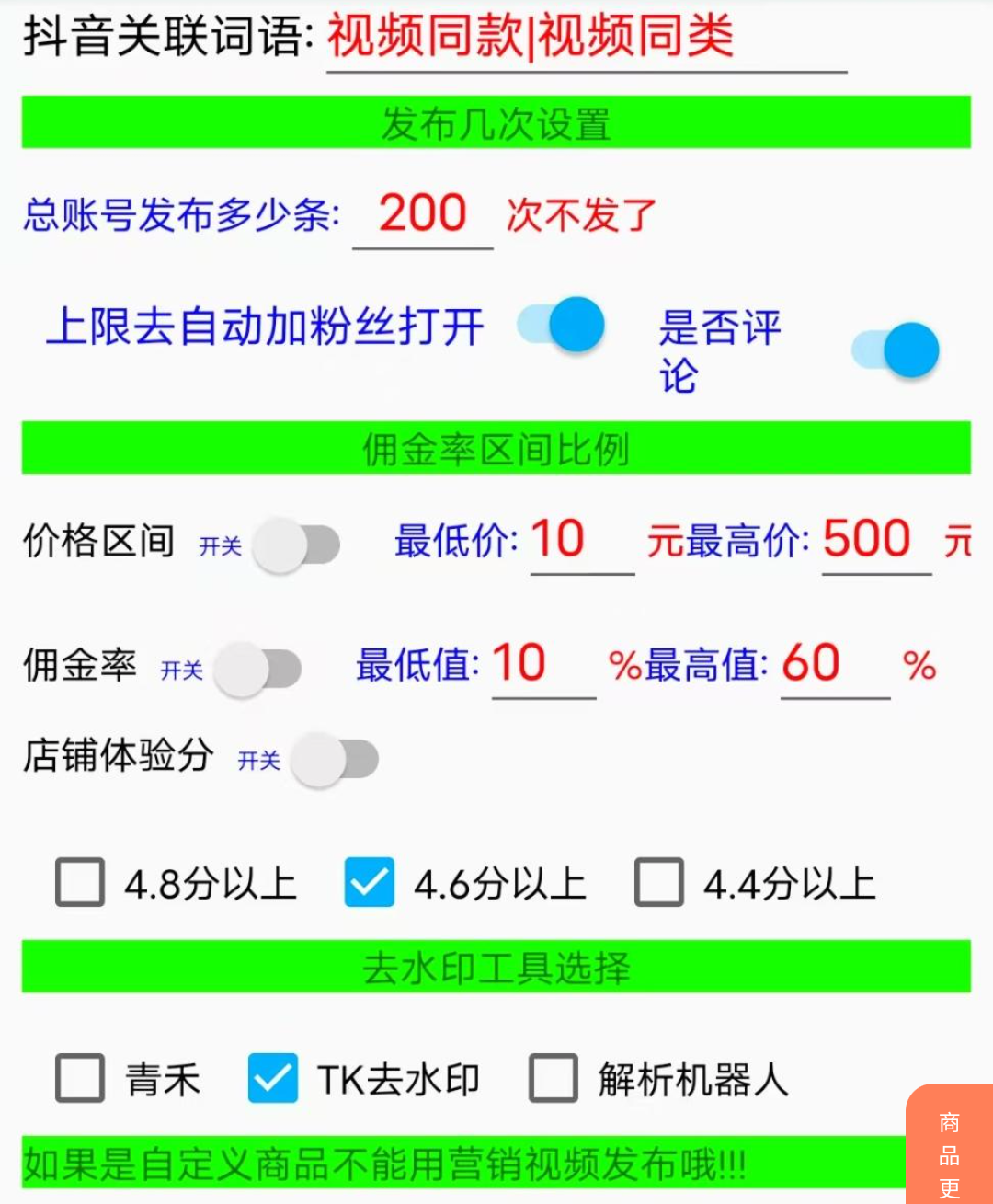
Task: Uncheck the TK去水印 option
Action: coord(273,1078)
